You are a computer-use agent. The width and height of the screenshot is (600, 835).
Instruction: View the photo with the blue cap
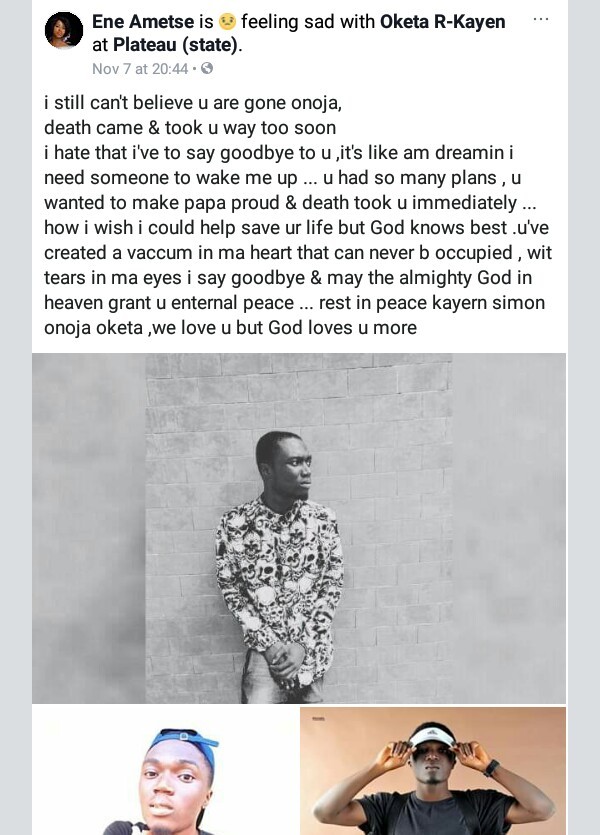(163, 772)
